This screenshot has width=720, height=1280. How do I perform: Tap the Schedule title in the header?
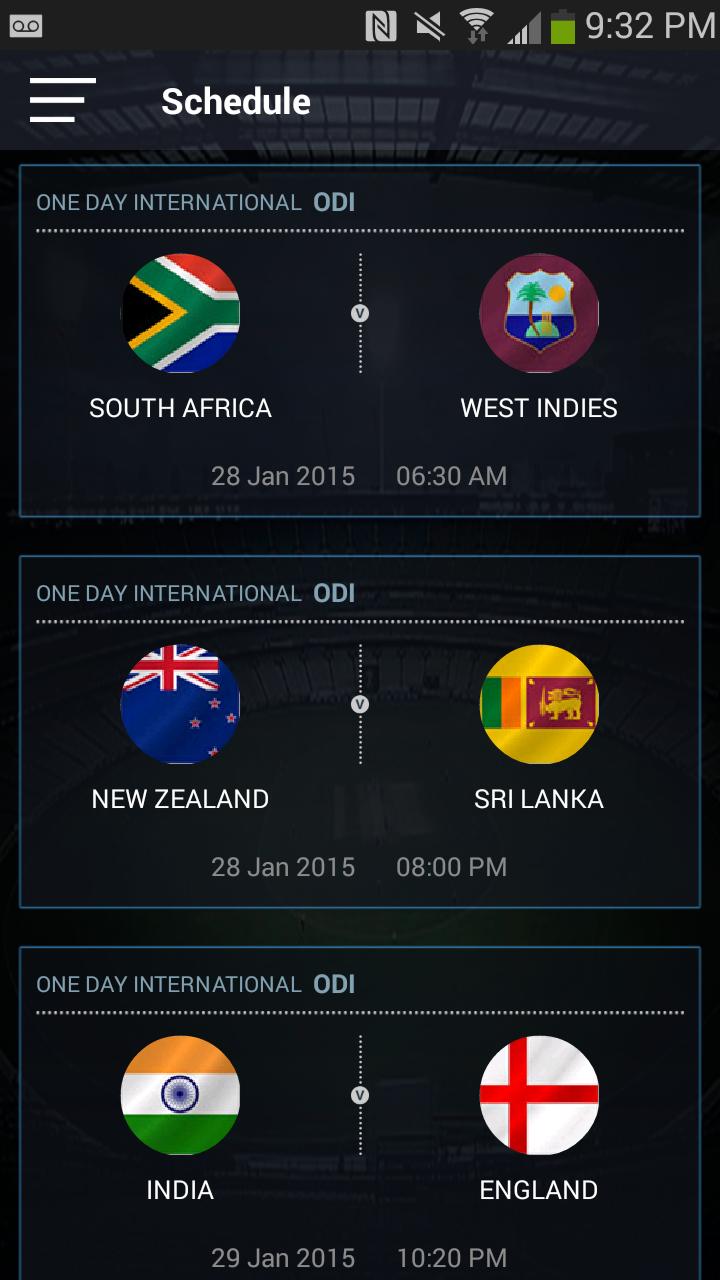236,100
